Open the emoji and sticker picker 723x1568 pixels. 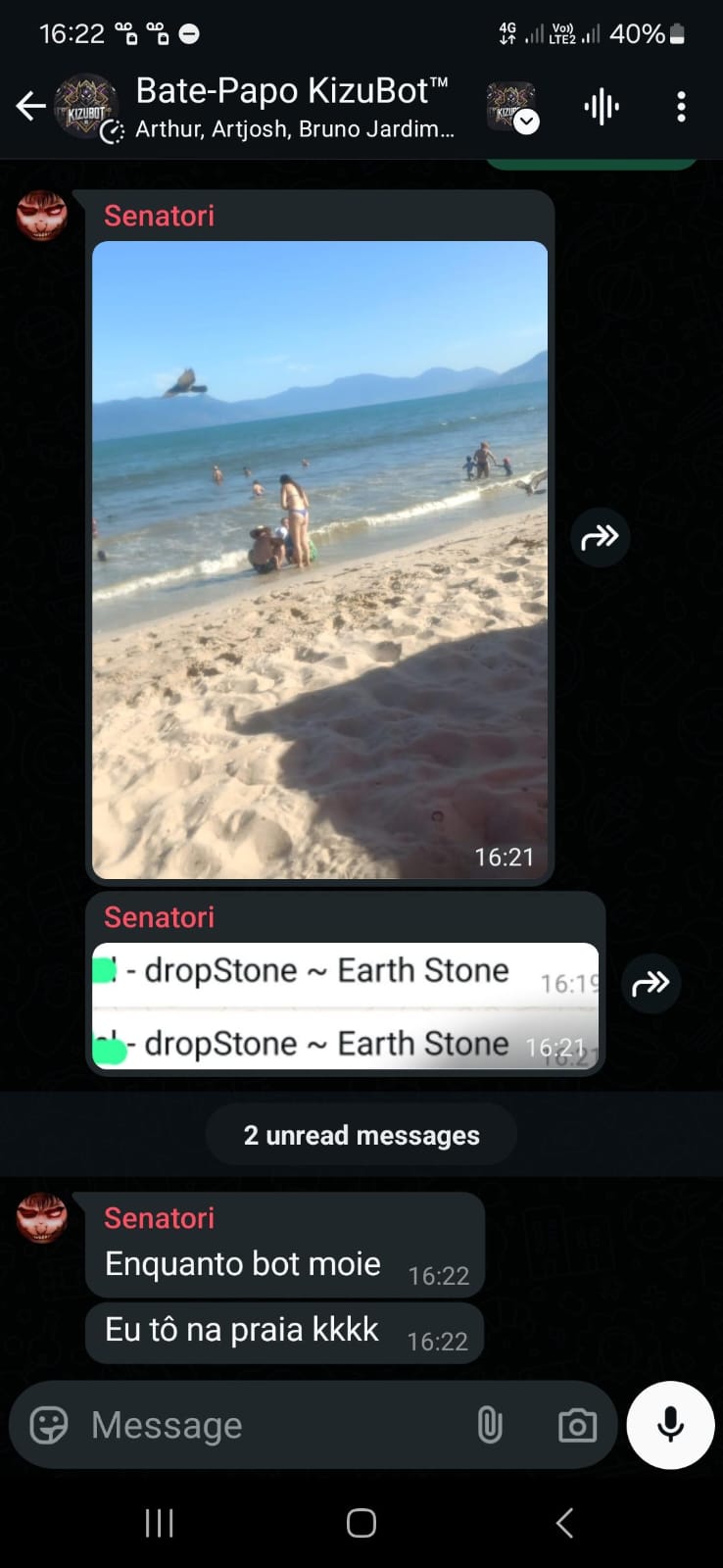pos(49,1425)
